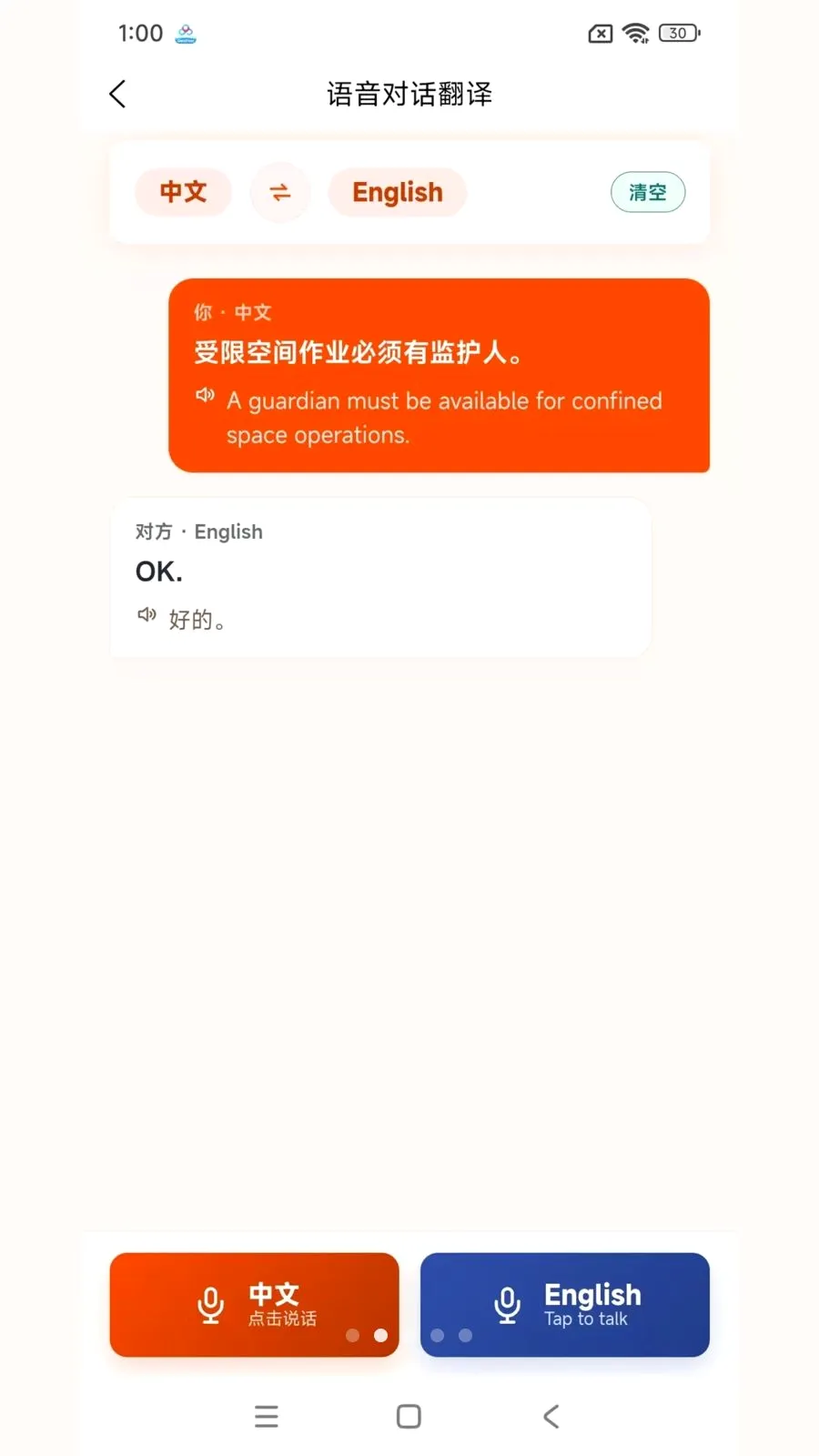Tap the English Tap to talk button

pos(564,1304)
